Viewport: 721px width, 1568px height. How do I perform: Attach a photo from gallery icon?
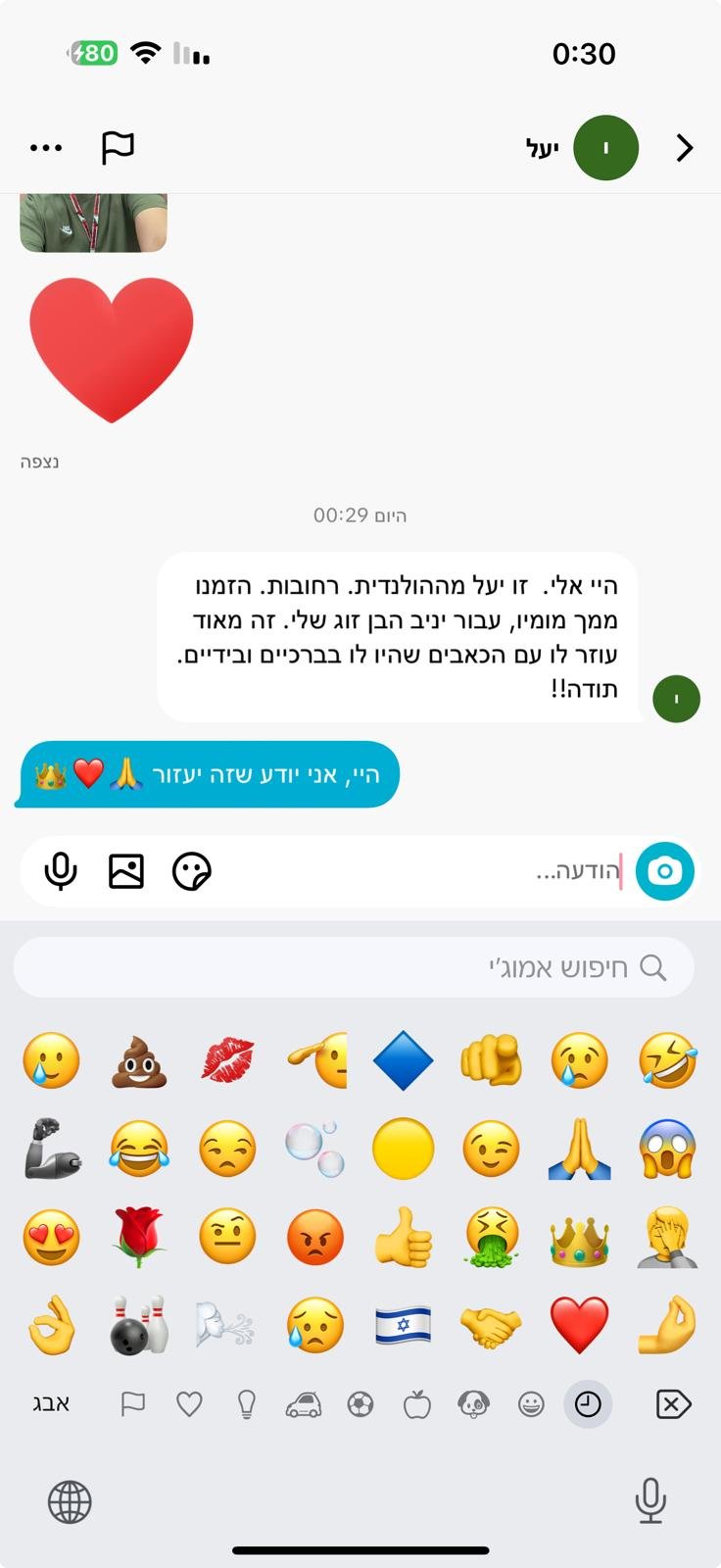click(x=126, y=870)
